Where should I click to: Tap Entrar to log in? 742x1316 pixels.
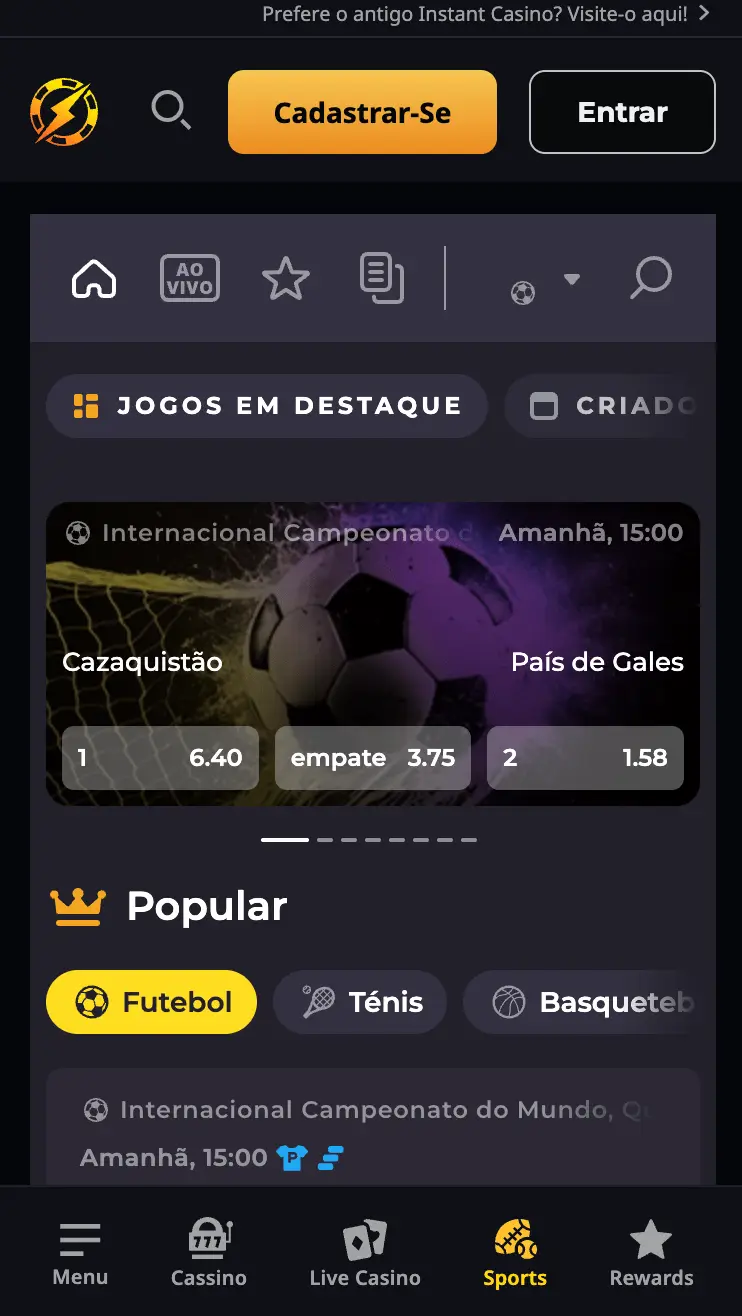point(622,112)
